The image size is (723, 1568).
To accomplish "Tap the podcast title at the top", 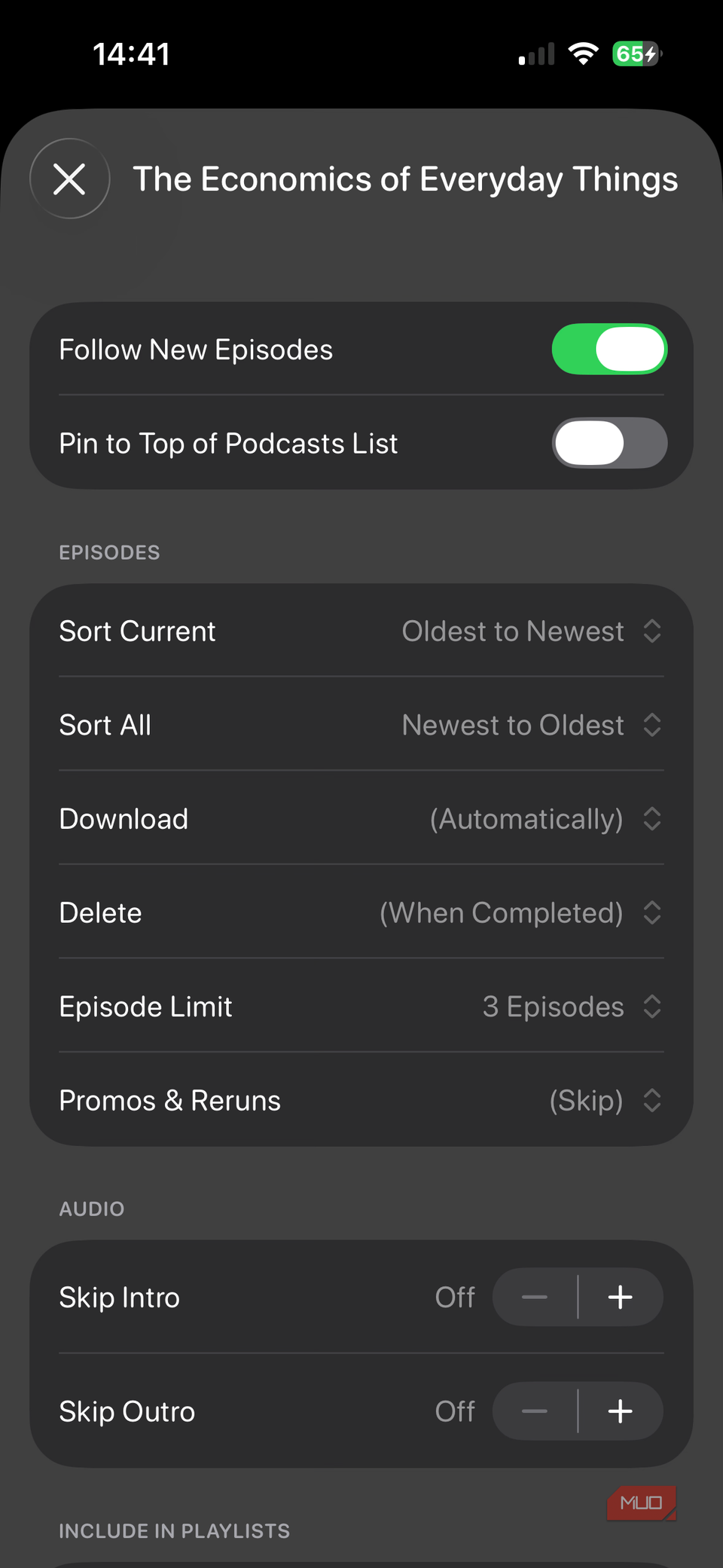I will 407,179.
